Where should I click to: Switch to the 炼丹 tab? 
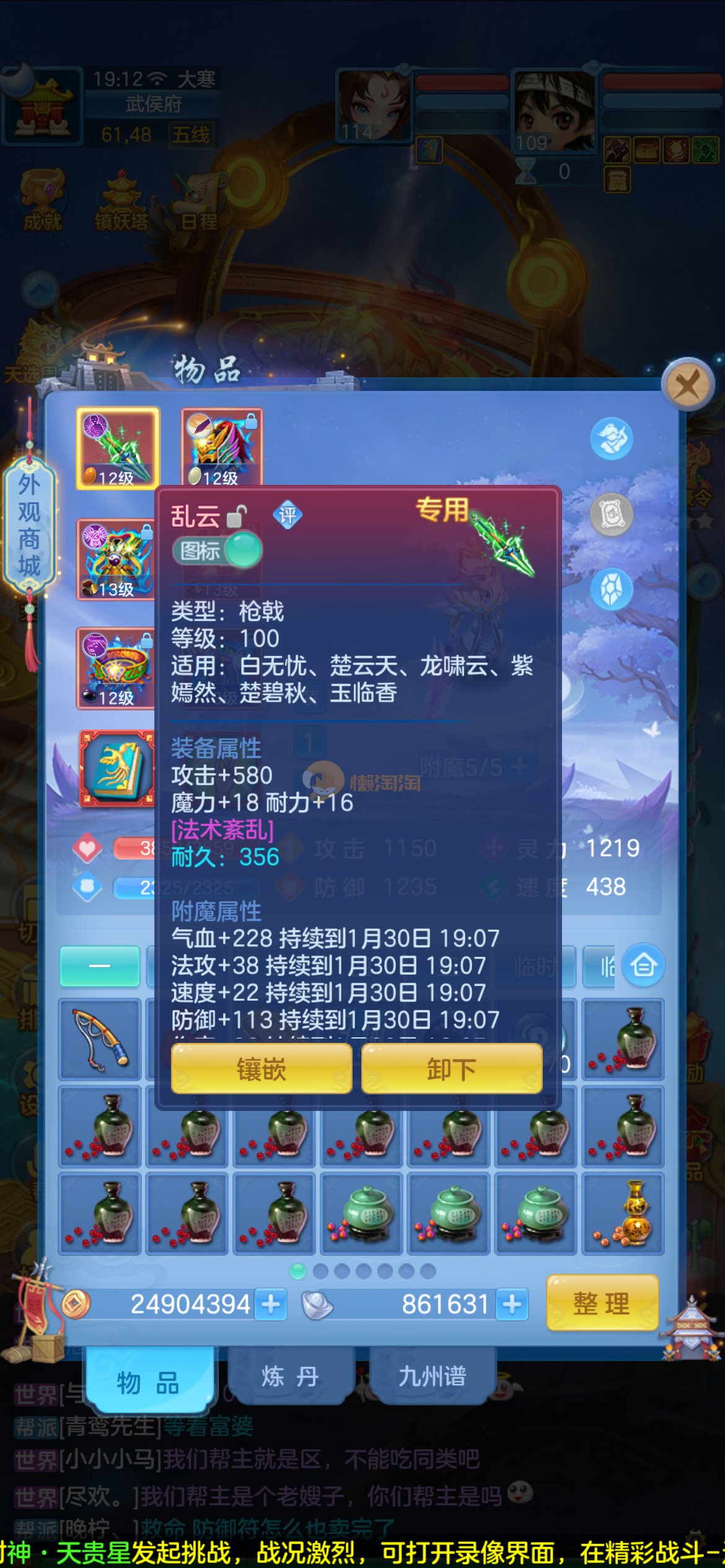pyautogui.click(x=290, y=1376)
